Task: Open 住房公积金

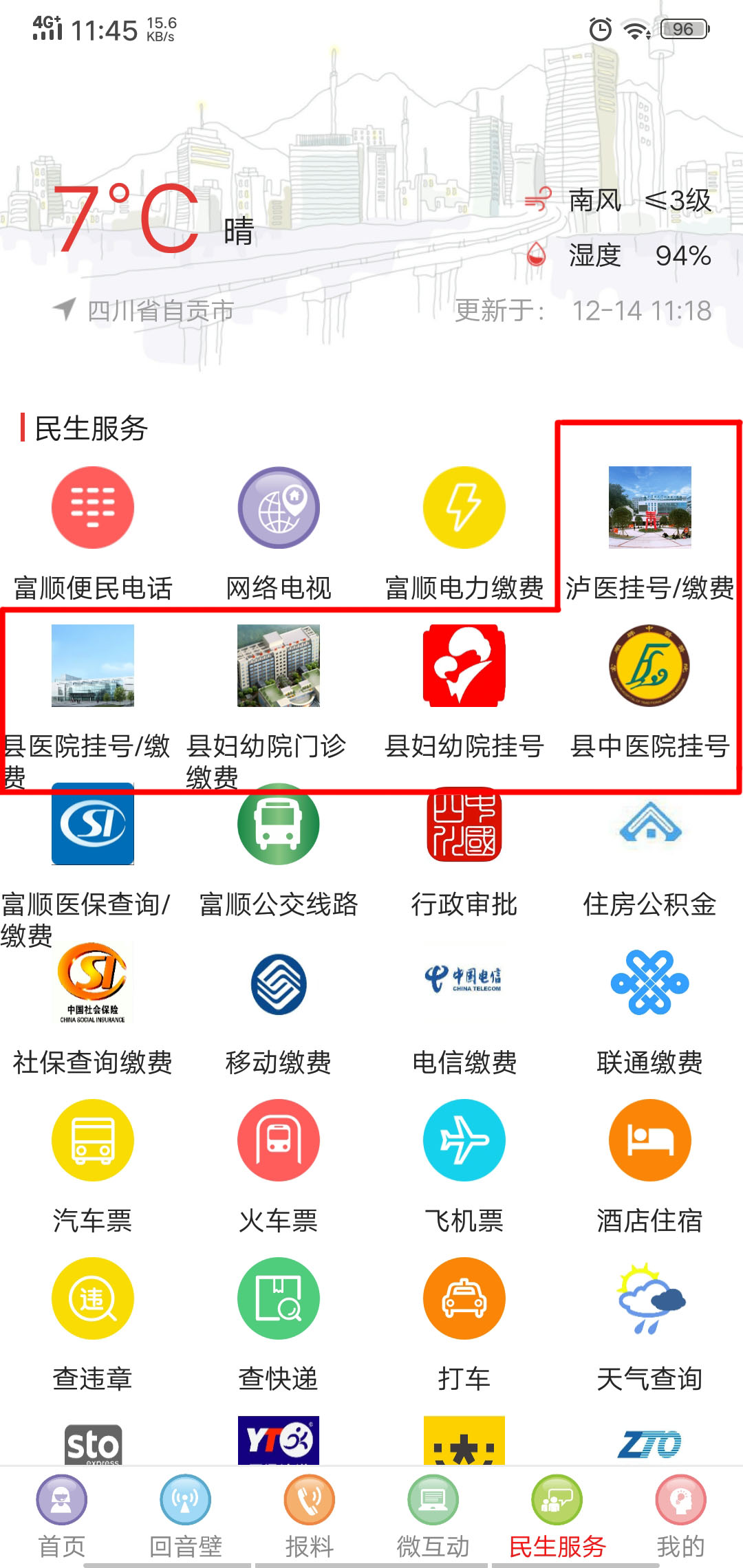Action: 650,824
